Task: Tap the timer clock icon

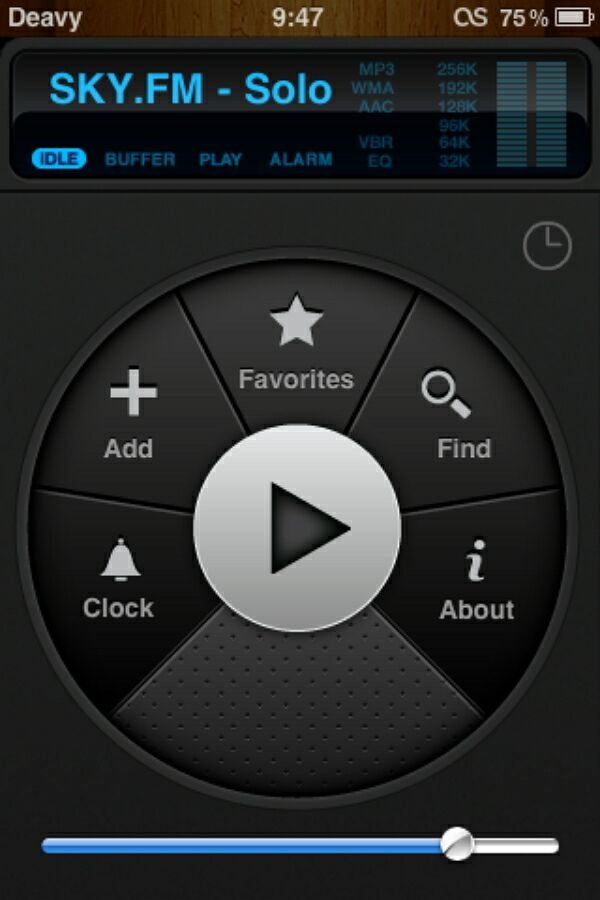Action: [x=547, y=246]
